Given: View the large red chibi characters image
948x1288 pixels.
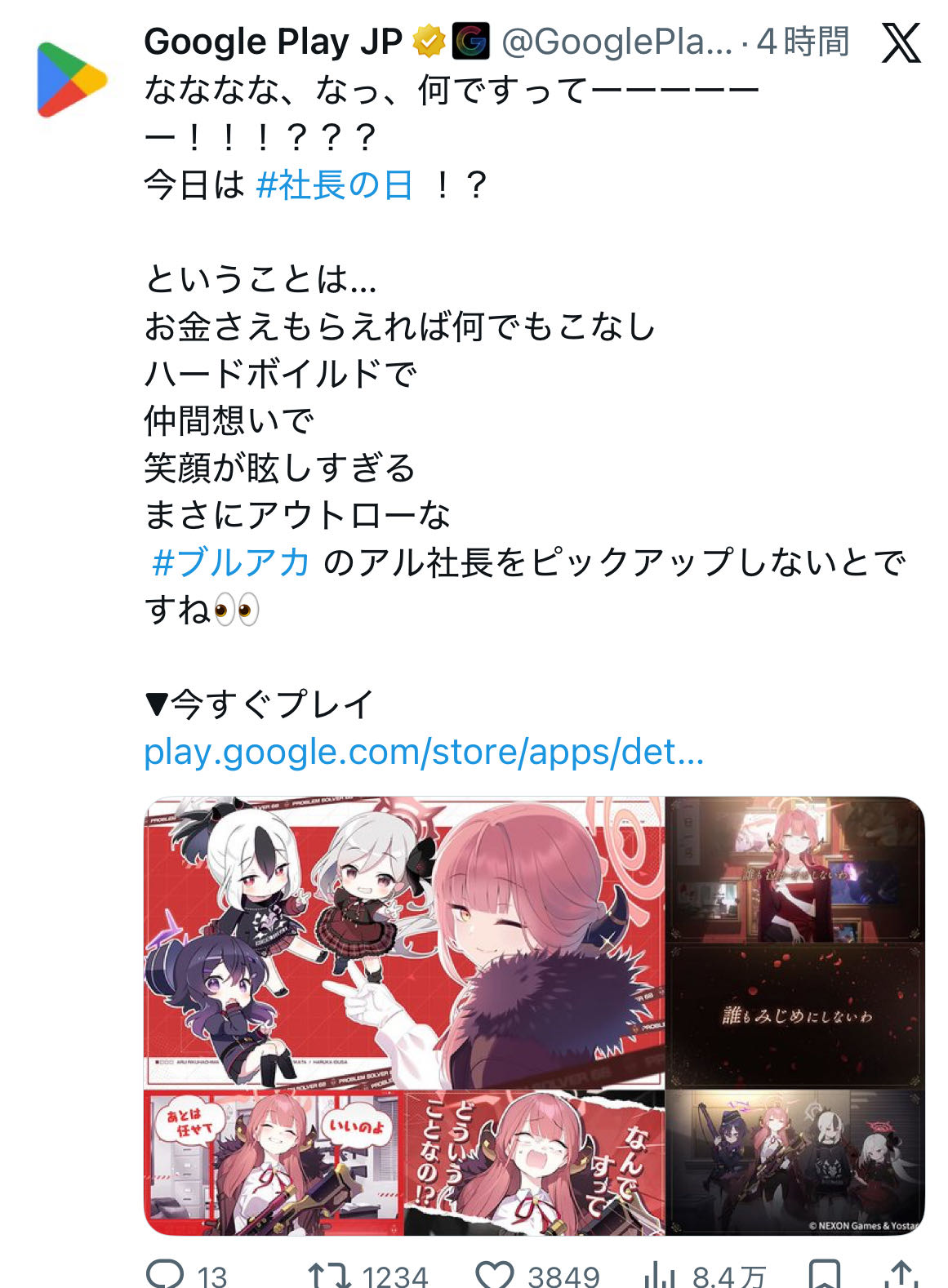Looking at the screenshot, I should tap(404, 943).
